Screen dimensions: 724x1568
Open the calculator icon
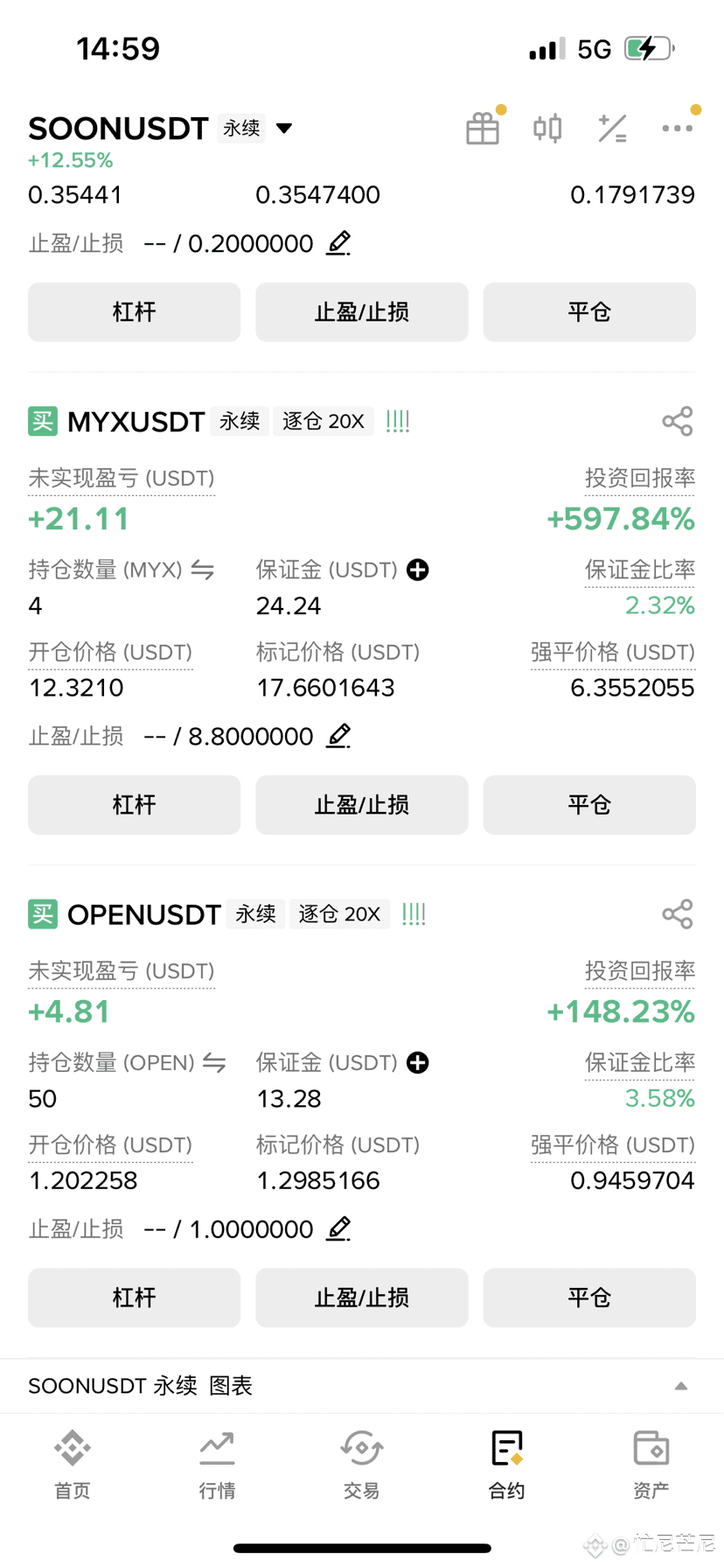point(612,129)
